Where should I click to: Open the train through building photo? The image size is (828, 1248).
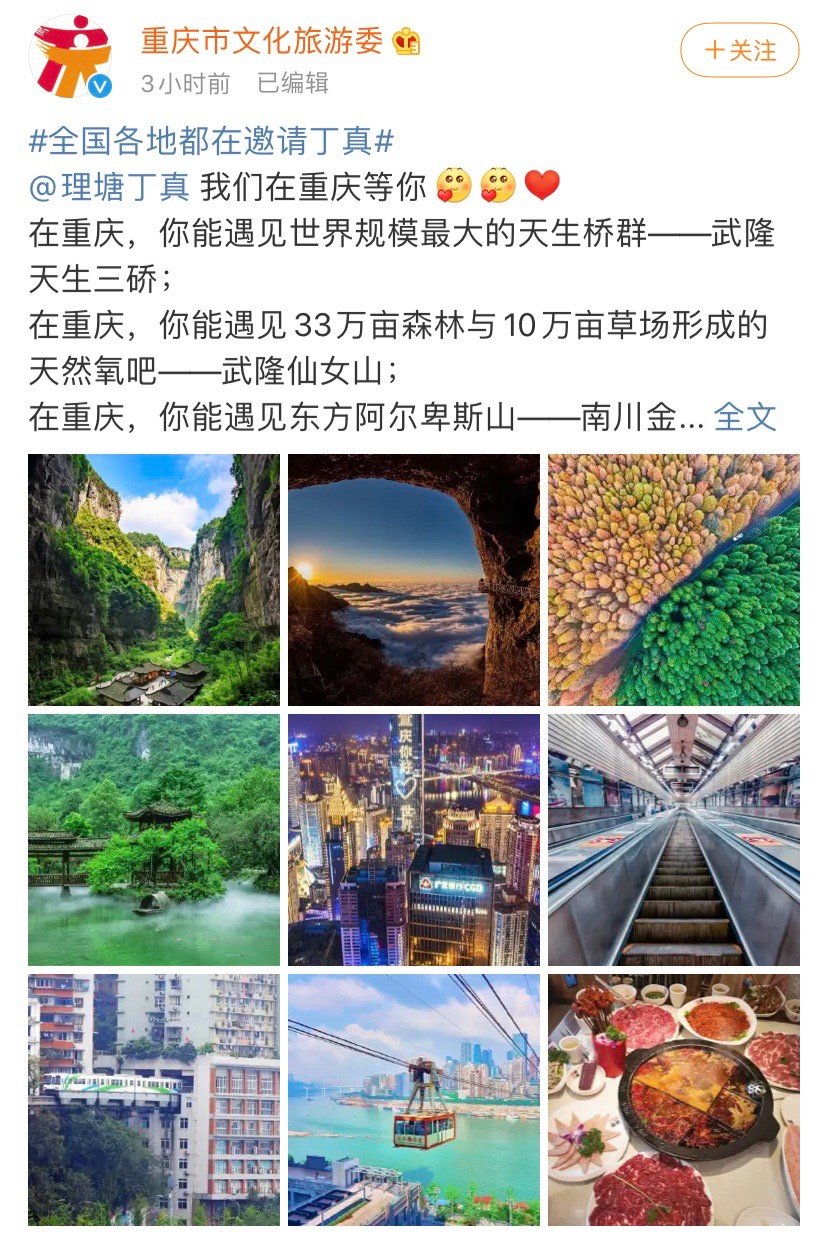[154, 1100]
